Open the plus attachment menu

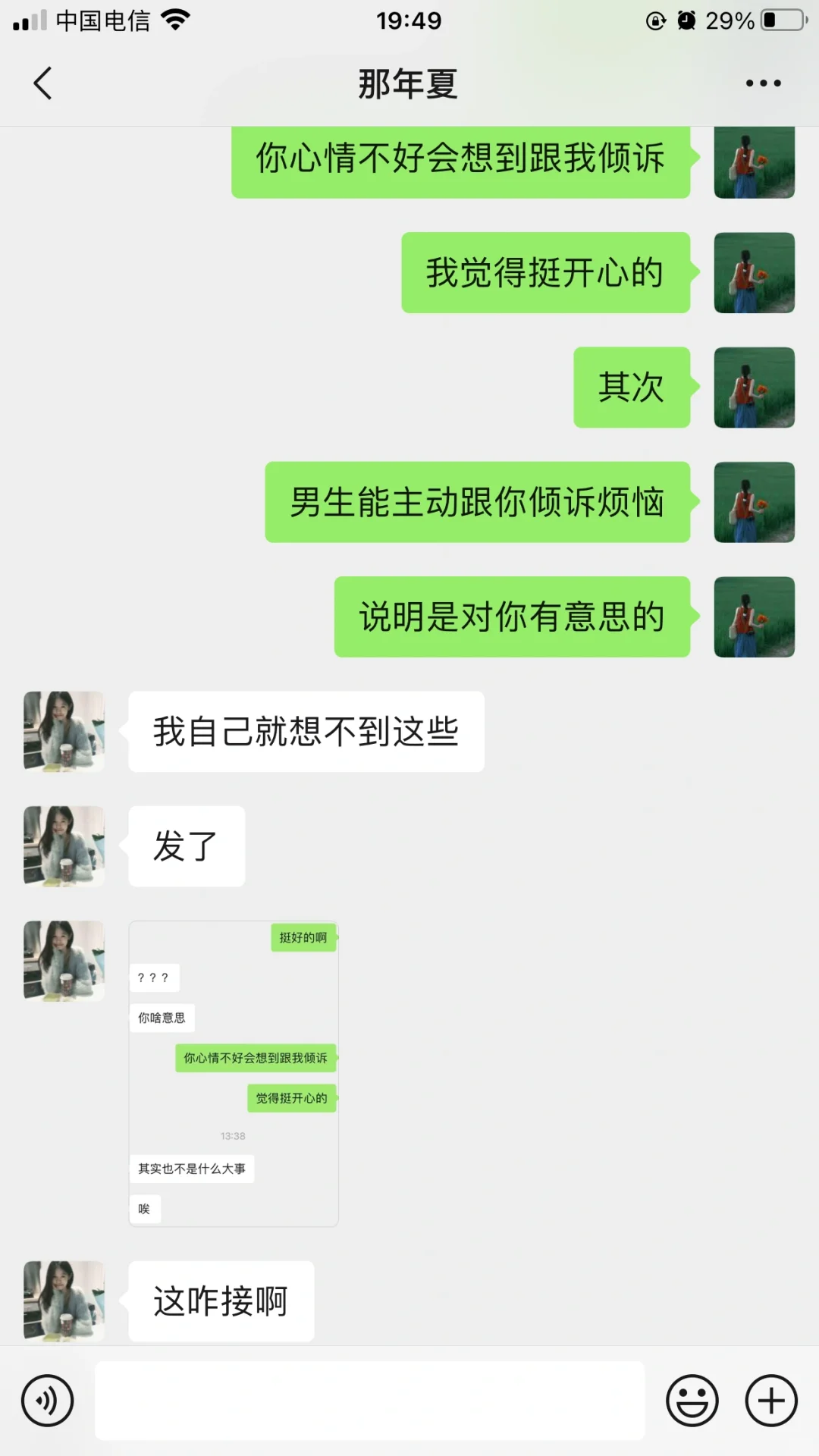pyautogui.click(x=771, y=1401)
